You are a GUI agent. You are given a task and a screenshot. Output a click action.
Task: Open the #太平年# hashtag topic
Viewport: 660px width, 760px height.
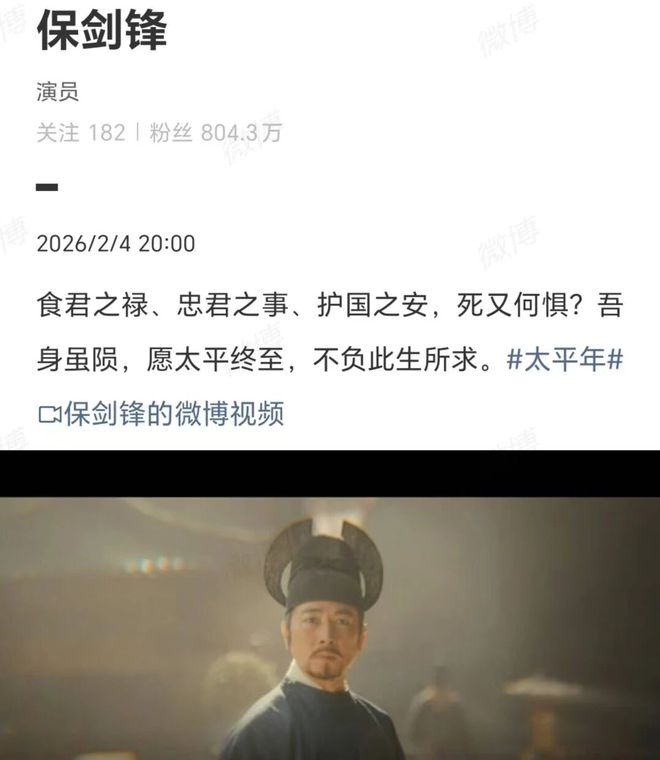point(565,360)
